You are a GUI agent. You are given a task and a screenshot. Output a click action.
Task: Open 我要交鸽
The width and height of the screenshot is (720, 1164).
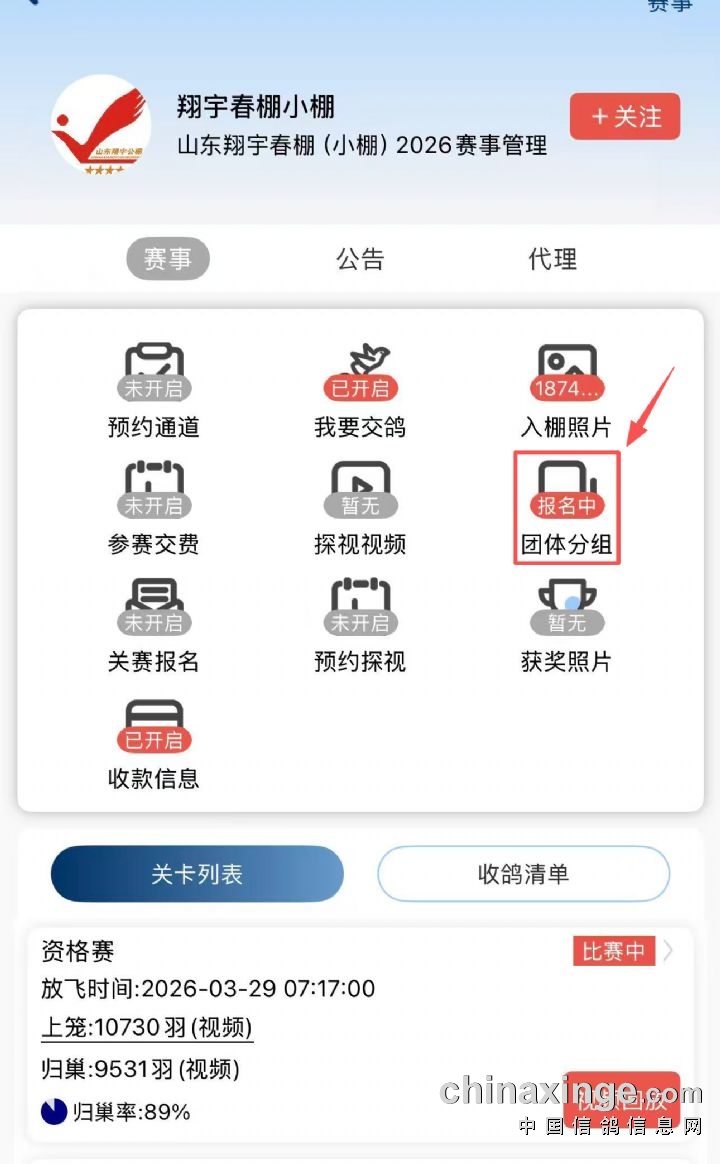tap(360, 391)
